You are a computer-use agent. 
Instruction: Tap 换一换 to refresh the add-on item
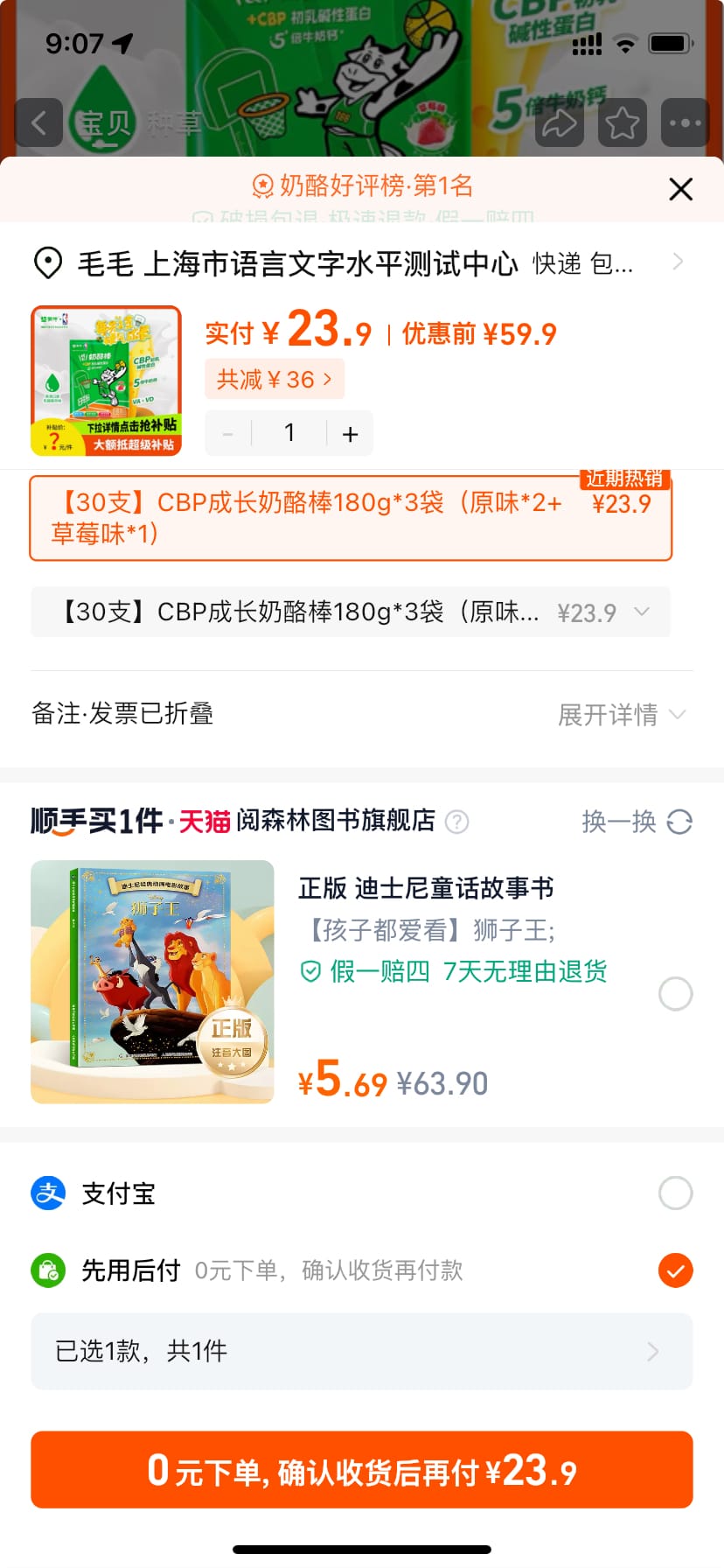[x=637, y=822]
